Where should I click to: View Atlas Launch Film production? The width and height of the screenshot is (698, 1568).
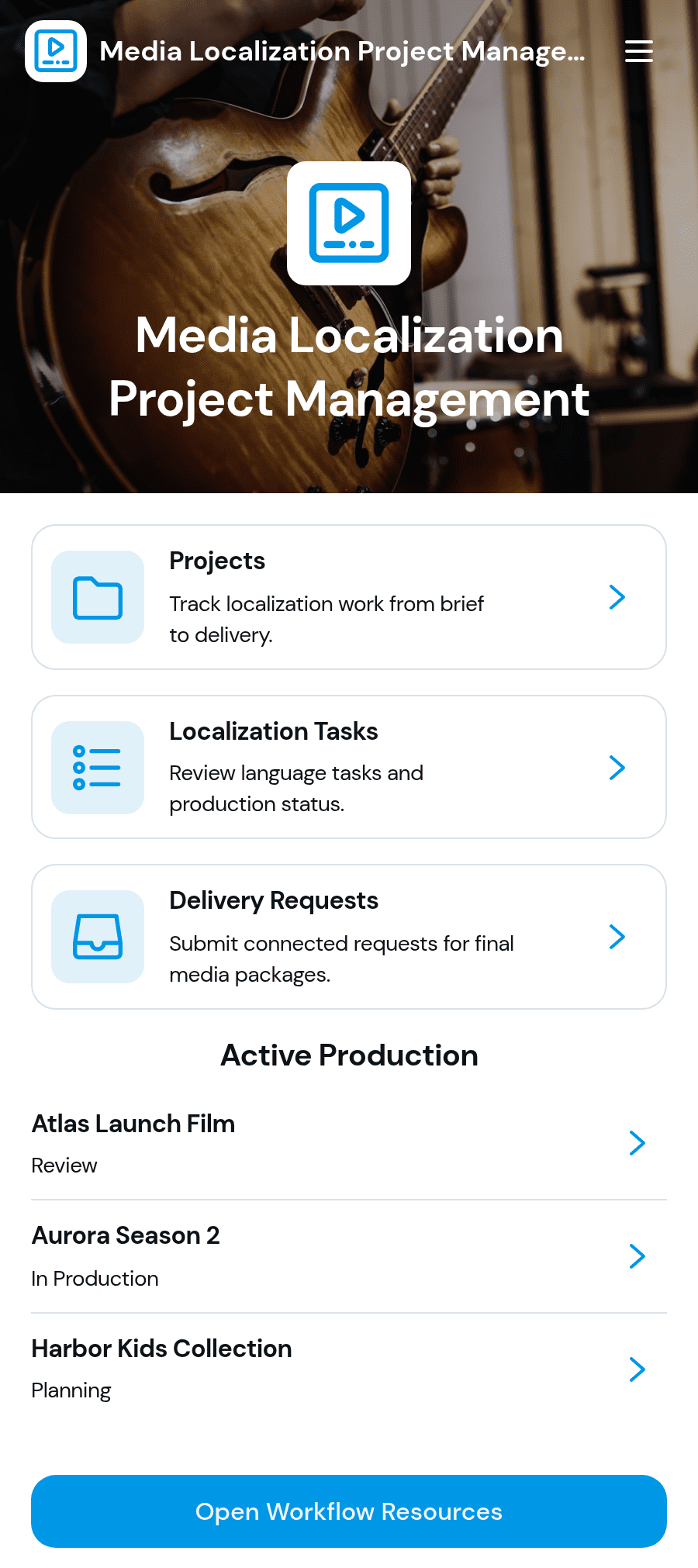pyautogui.click(x=349, y=1143)
